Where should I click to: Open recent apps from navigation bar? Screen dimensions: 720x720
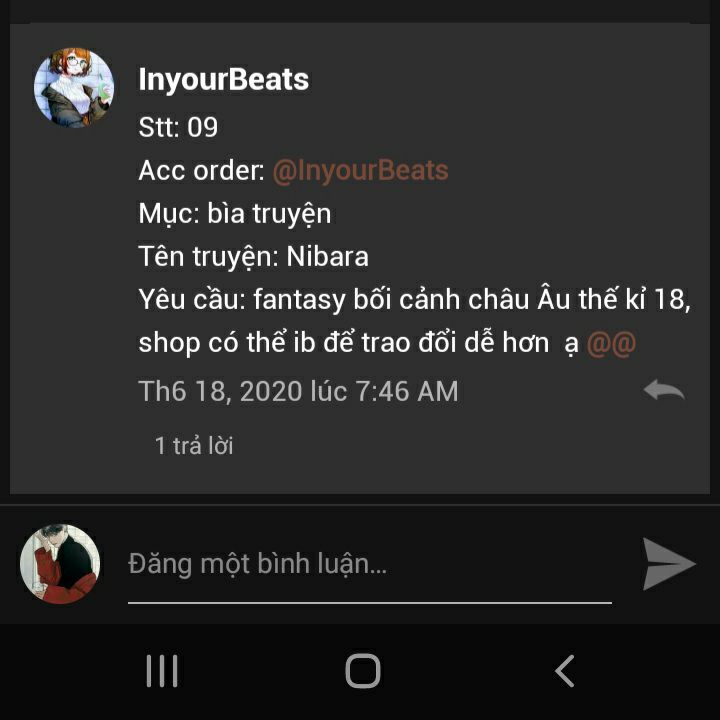click(162, 671)
